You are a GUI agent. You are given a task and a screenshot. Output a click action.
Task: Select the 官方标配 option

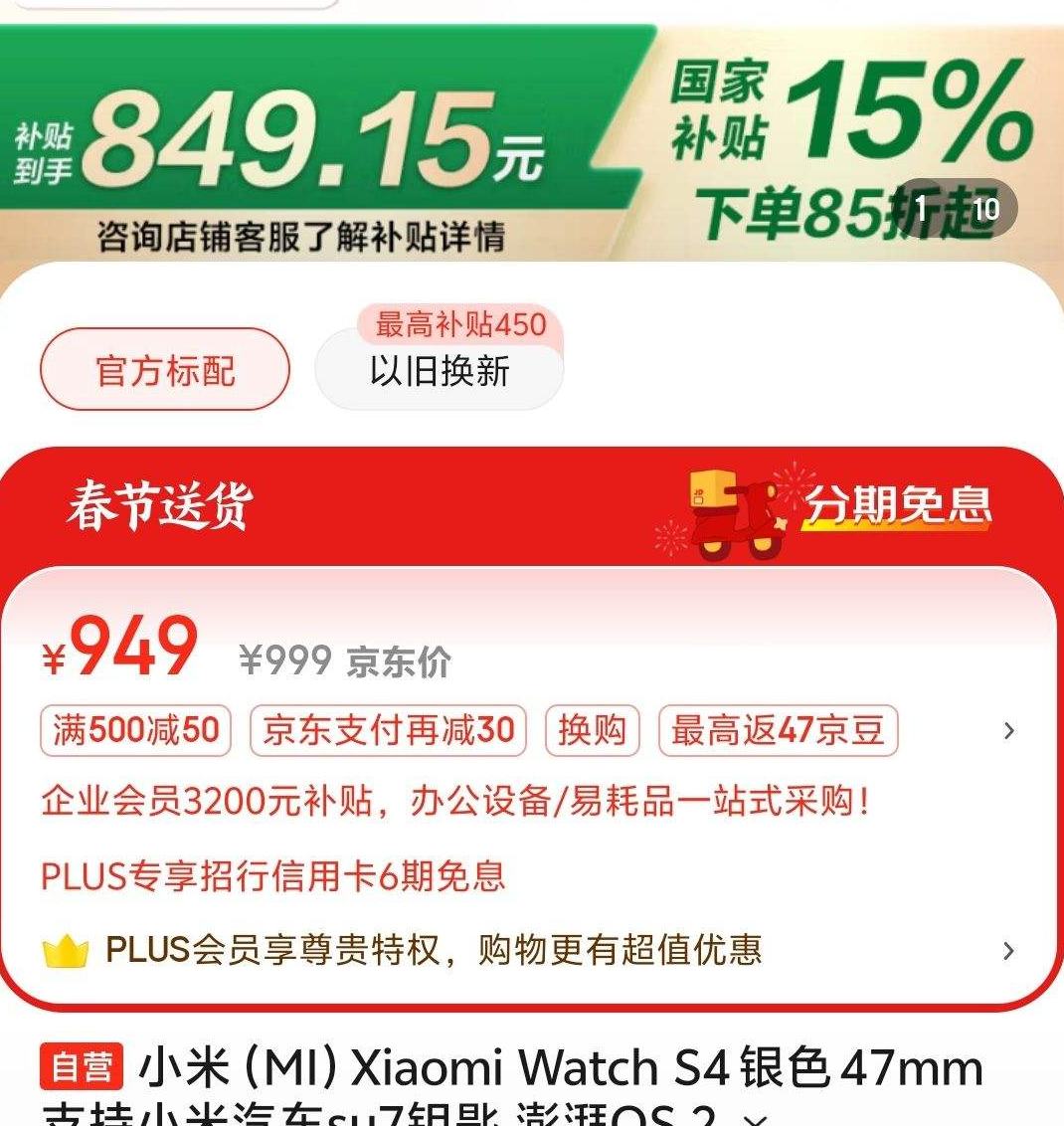tap(165, 370)
